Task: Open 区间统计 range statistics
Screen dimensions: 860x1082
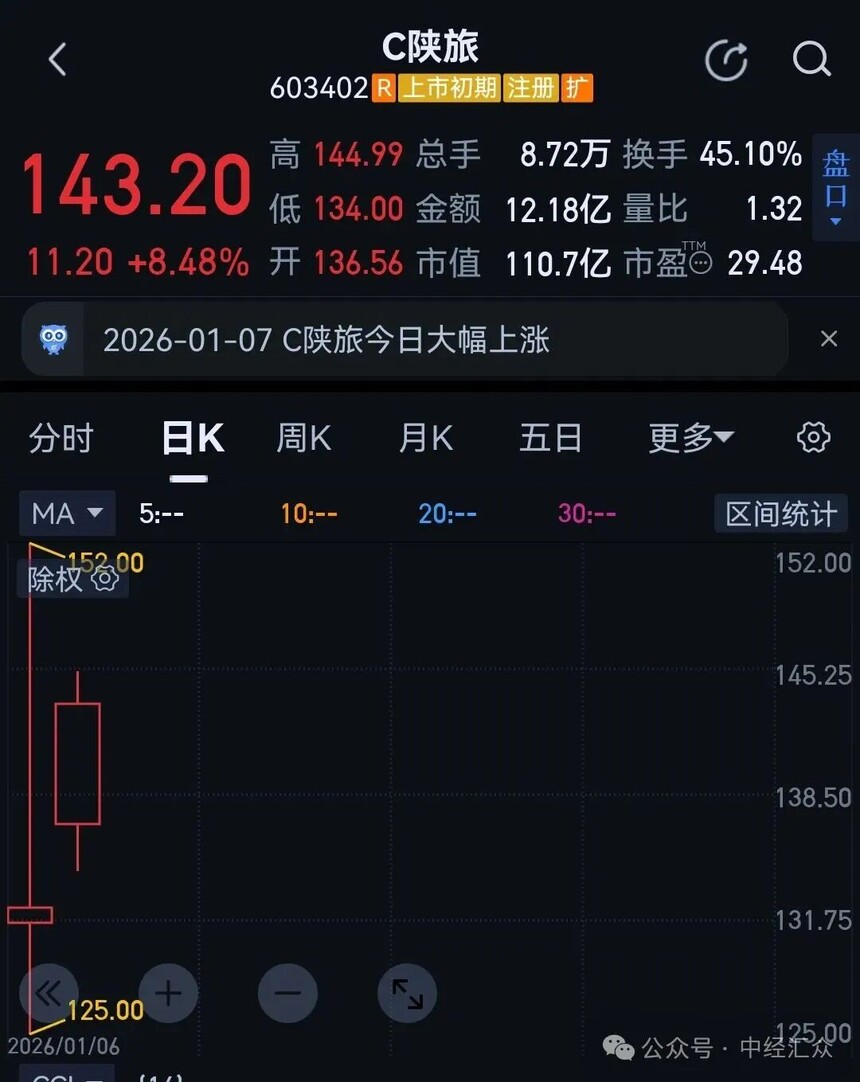Action: (x=781, y=514)
